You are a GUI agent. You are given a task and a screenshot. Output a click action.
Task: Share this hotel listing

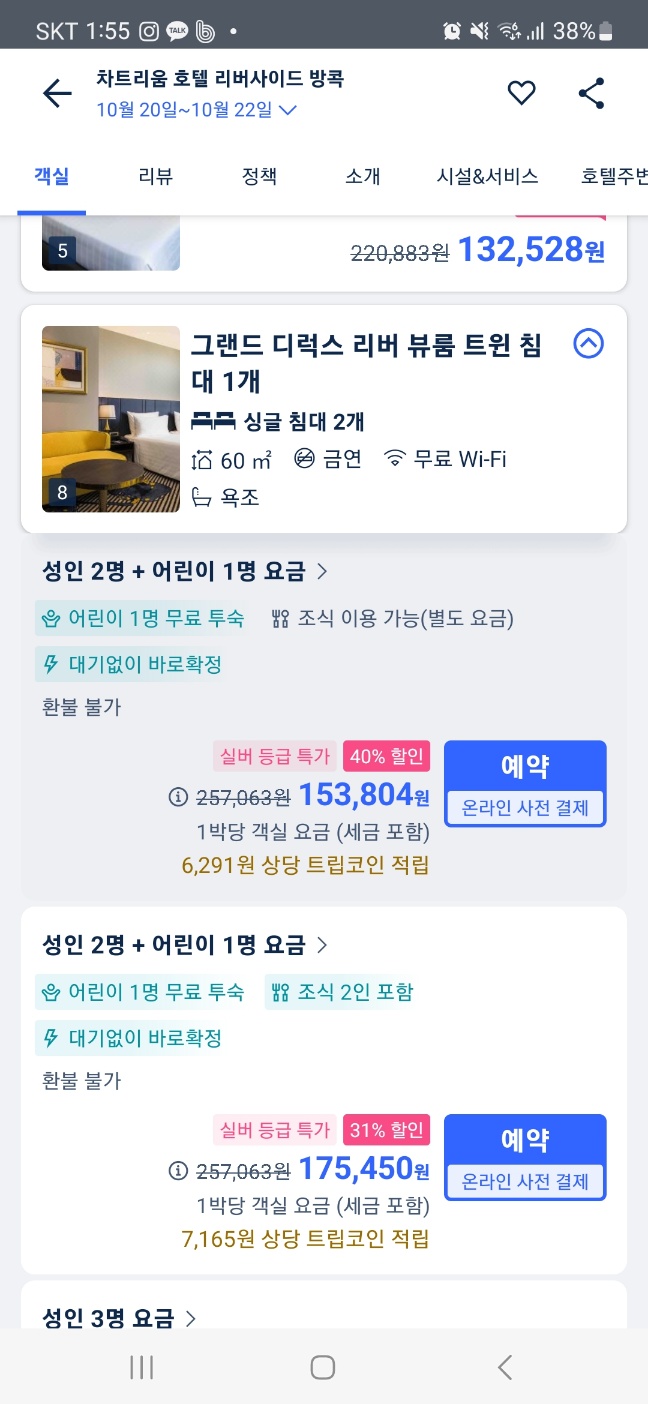click(x=592, y=94)
